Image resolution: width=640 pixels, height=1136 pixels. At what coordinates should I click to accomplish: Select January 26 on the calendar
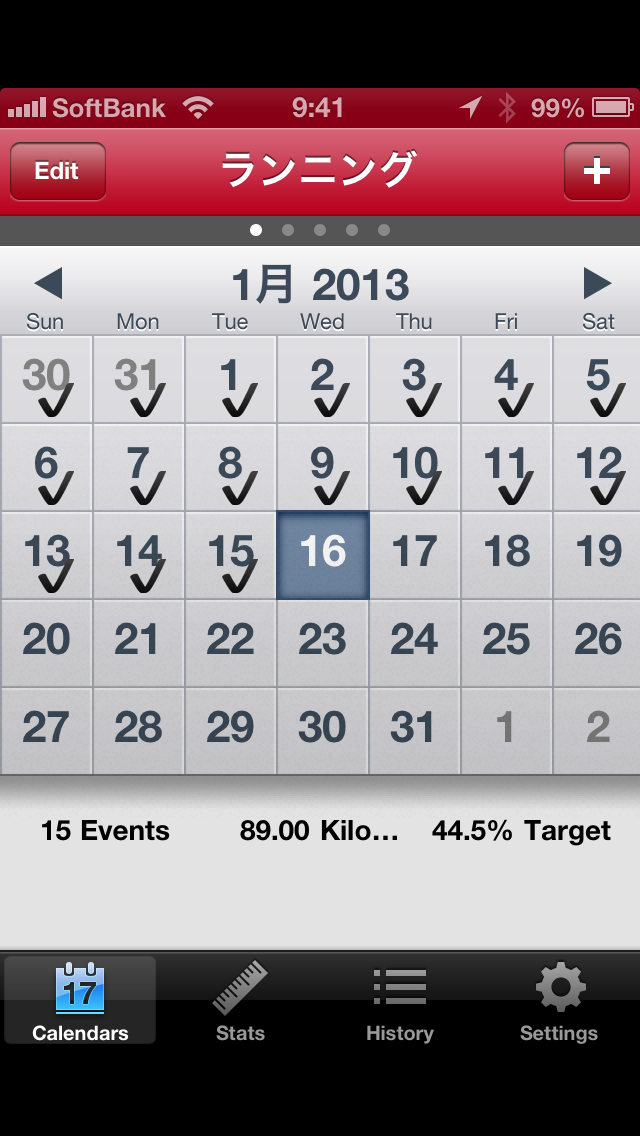pyautogui.click(x=597, y=643)
